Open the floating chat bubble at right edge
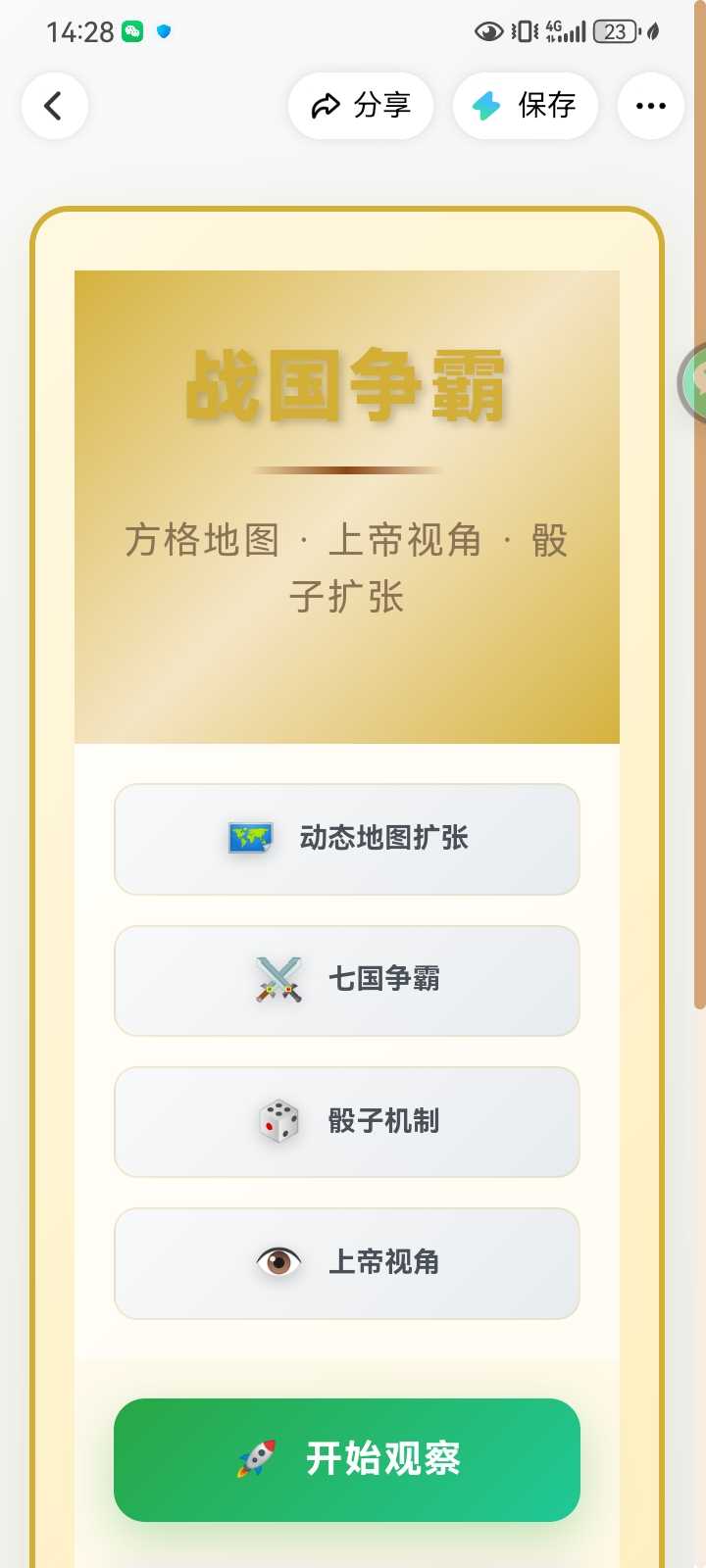Image resolution: width=706 pixels, height=1568 pixels. (x=695, y=382)
